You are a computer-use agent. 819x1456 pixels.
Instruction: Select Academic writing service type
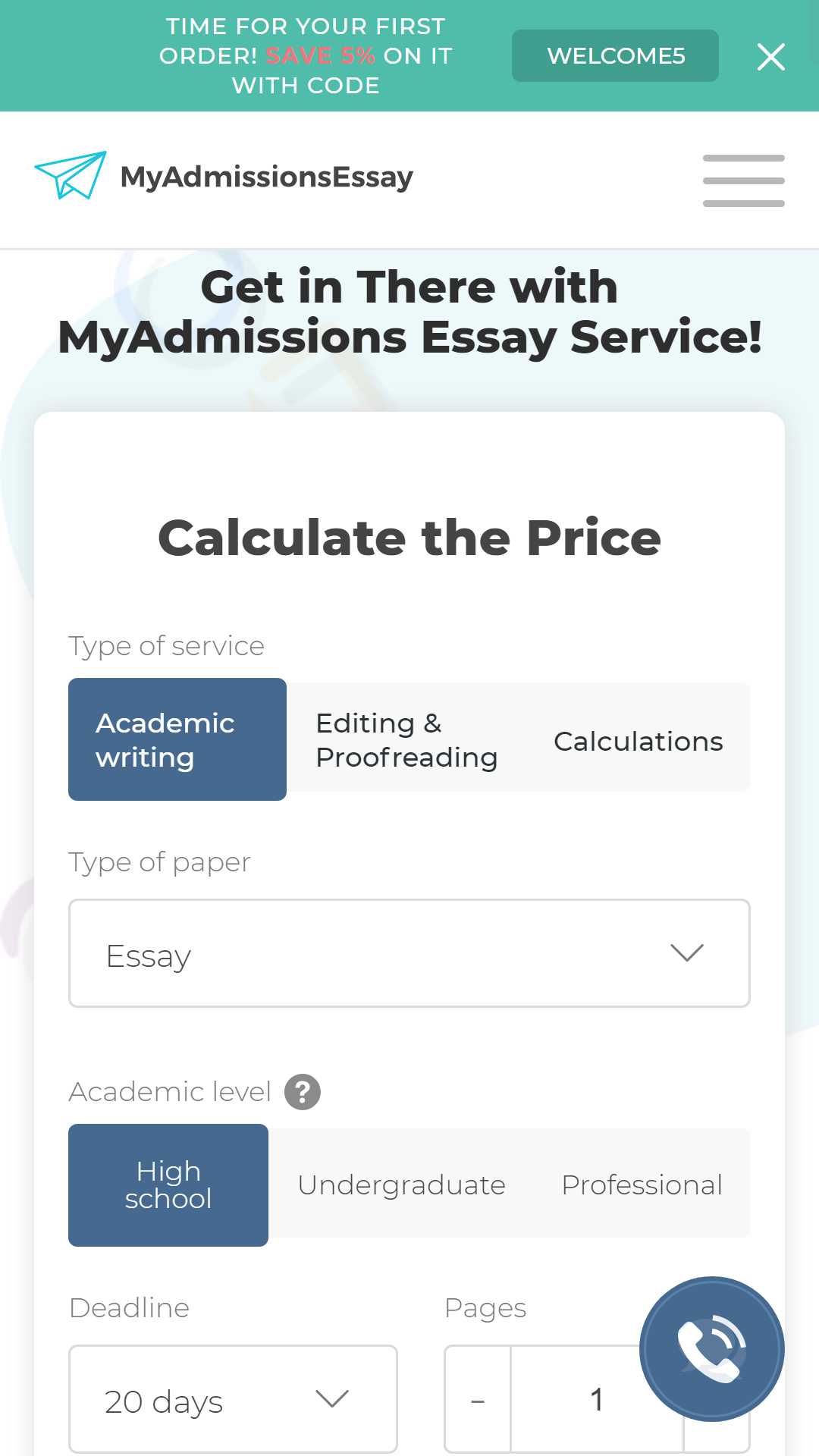pyautogui.click(x=177, y=739)
